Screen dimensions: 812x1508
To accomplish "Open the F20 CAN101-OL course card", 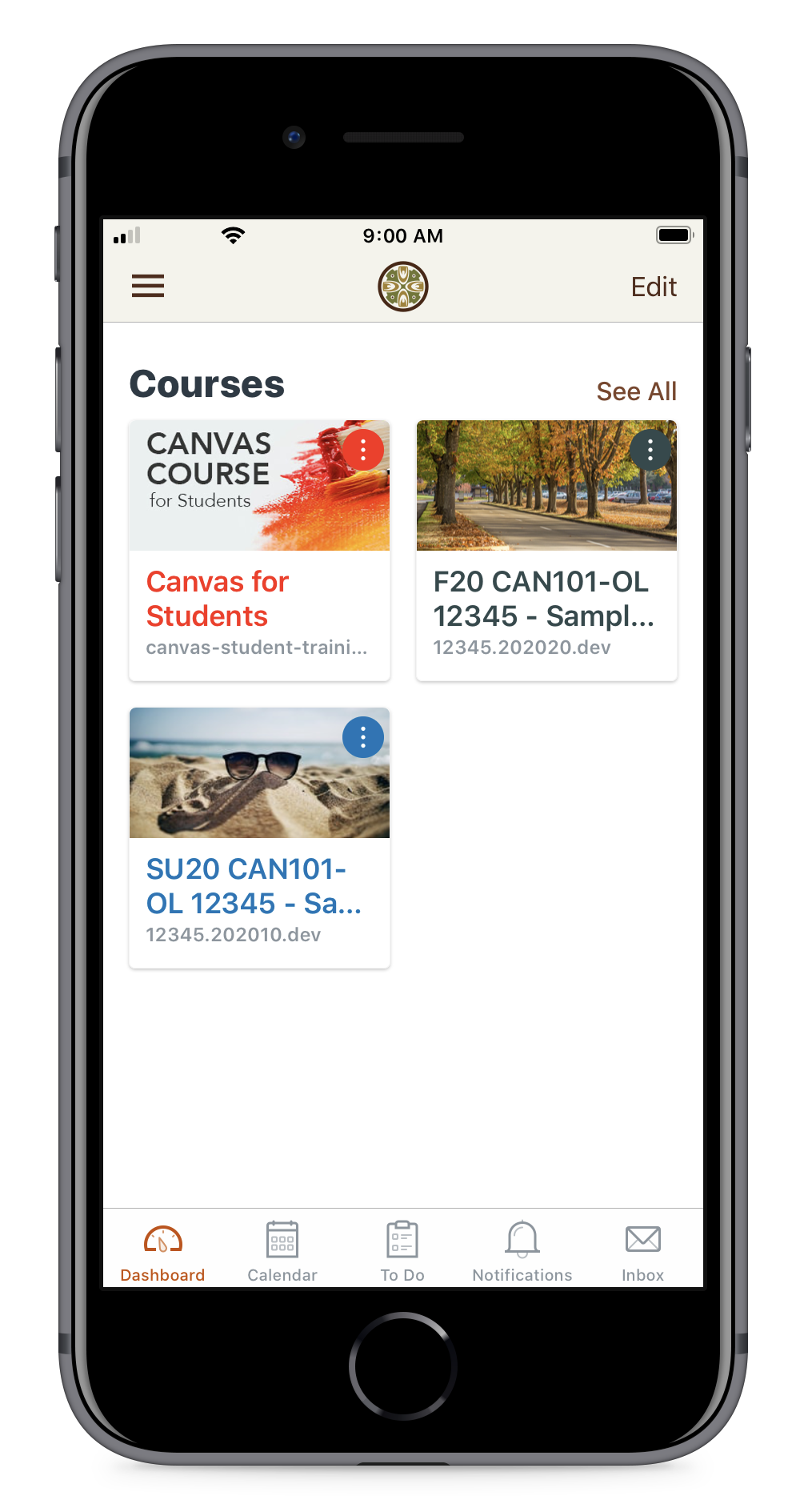I will [x=546, y=551].
